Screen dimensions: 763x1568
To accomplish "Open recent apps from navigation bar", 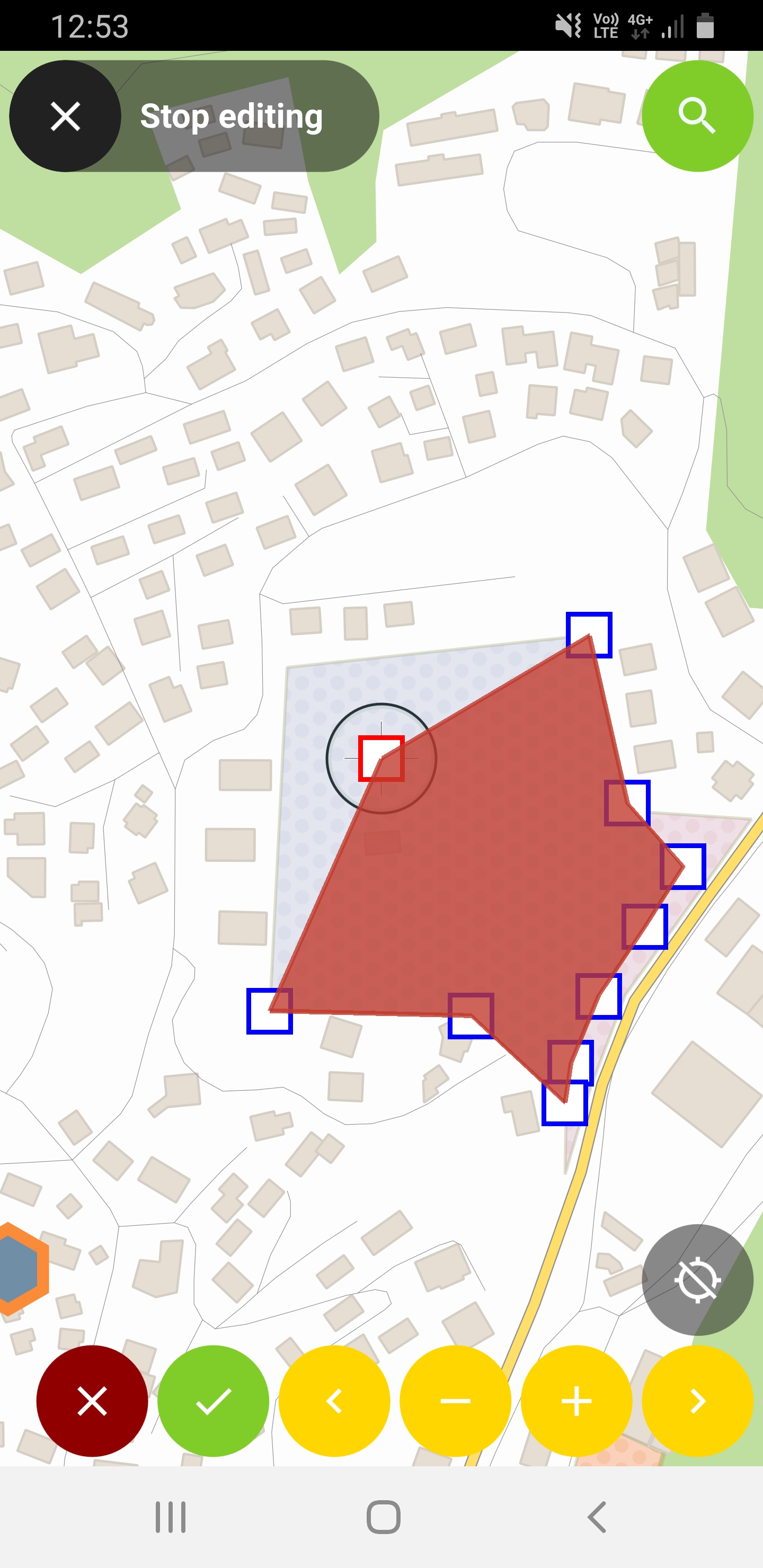I will (x=171, y=1517).
